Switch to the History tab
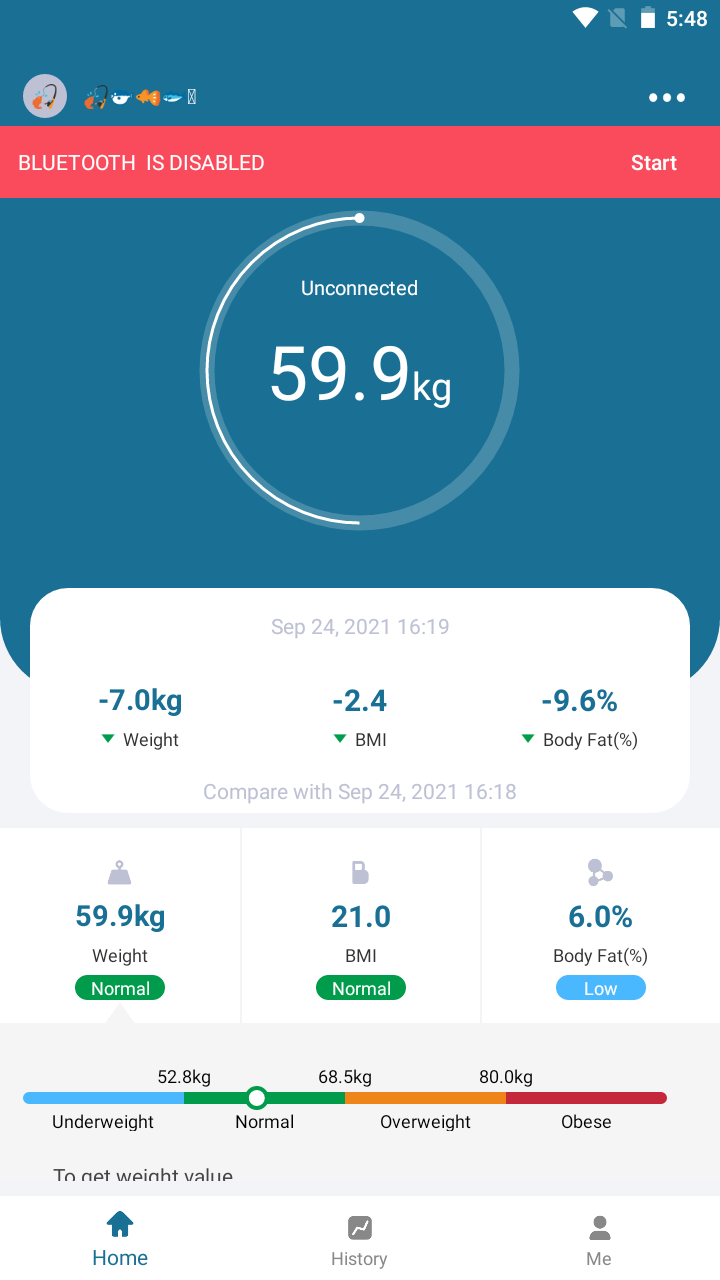Image resolution: width=720 pixels, height=1280 pixels. click(x=360, y=1240)
